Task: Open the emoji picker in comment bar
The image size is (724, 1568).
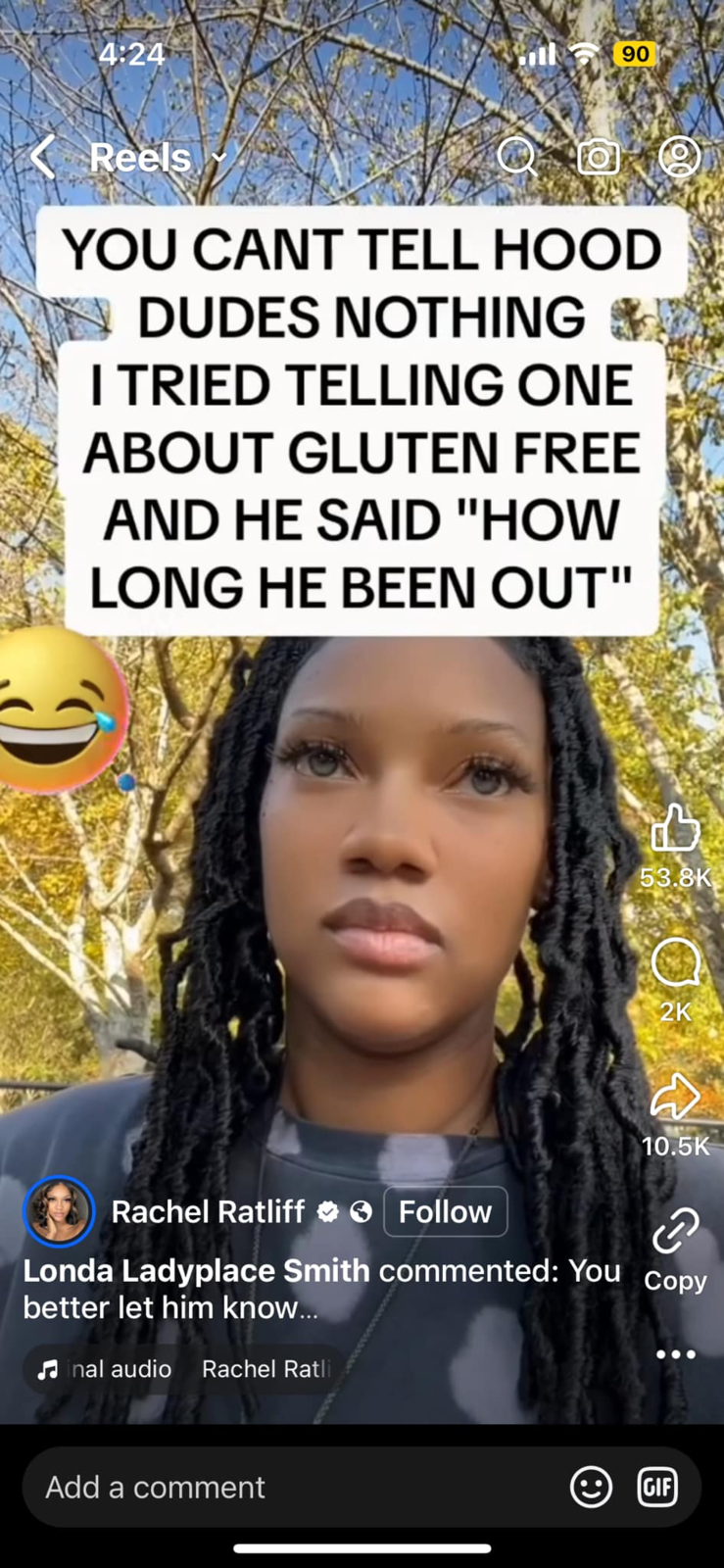Action: click(591, 1488)
